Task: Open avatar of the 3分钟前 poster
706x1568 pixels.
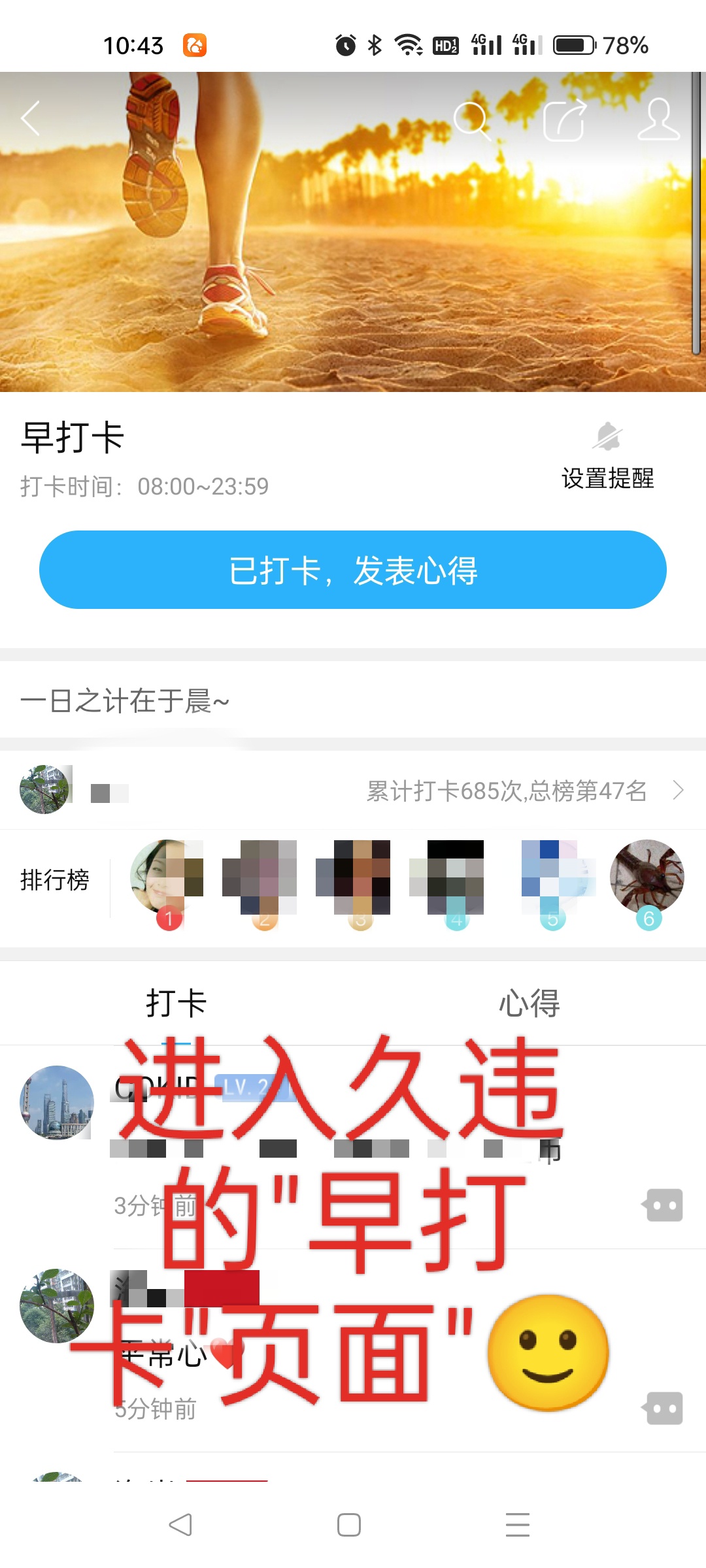Action: [x=57, y=1103]
